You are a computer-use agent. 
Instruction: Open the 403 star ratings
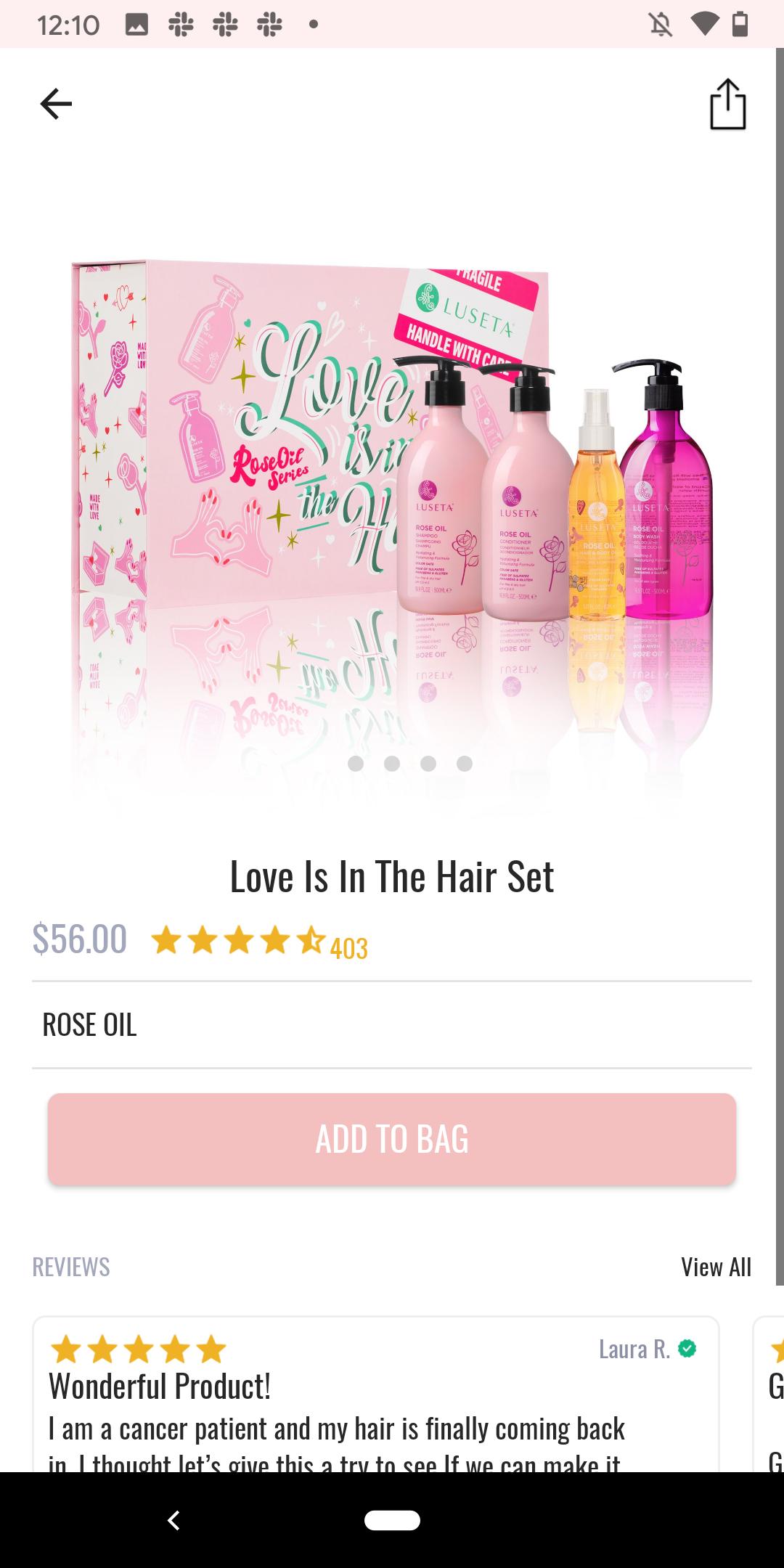pos(259,942)
